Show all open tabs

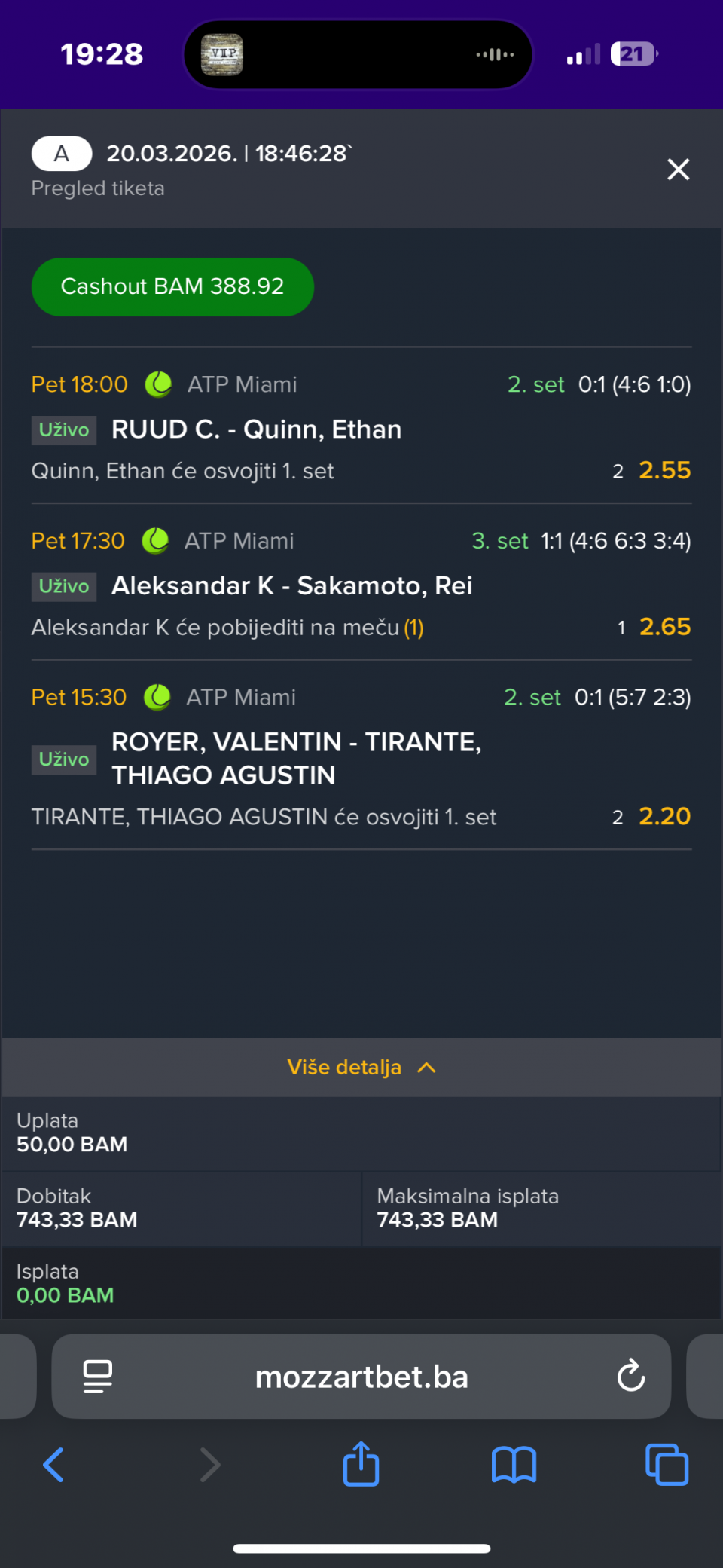tap(667, 1465)
